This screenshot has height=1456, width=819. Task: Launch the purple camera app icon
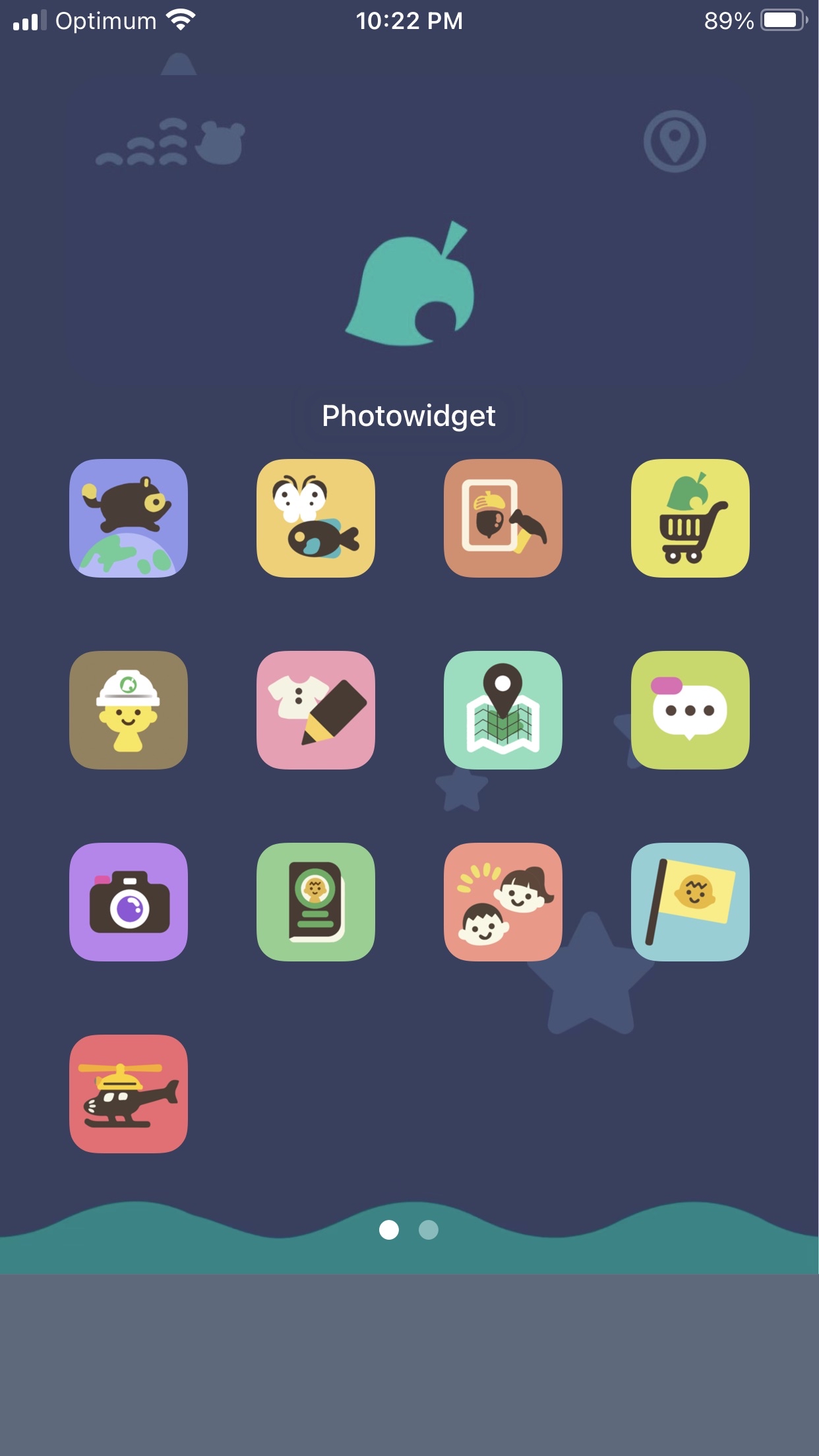(x=129, y=902)
